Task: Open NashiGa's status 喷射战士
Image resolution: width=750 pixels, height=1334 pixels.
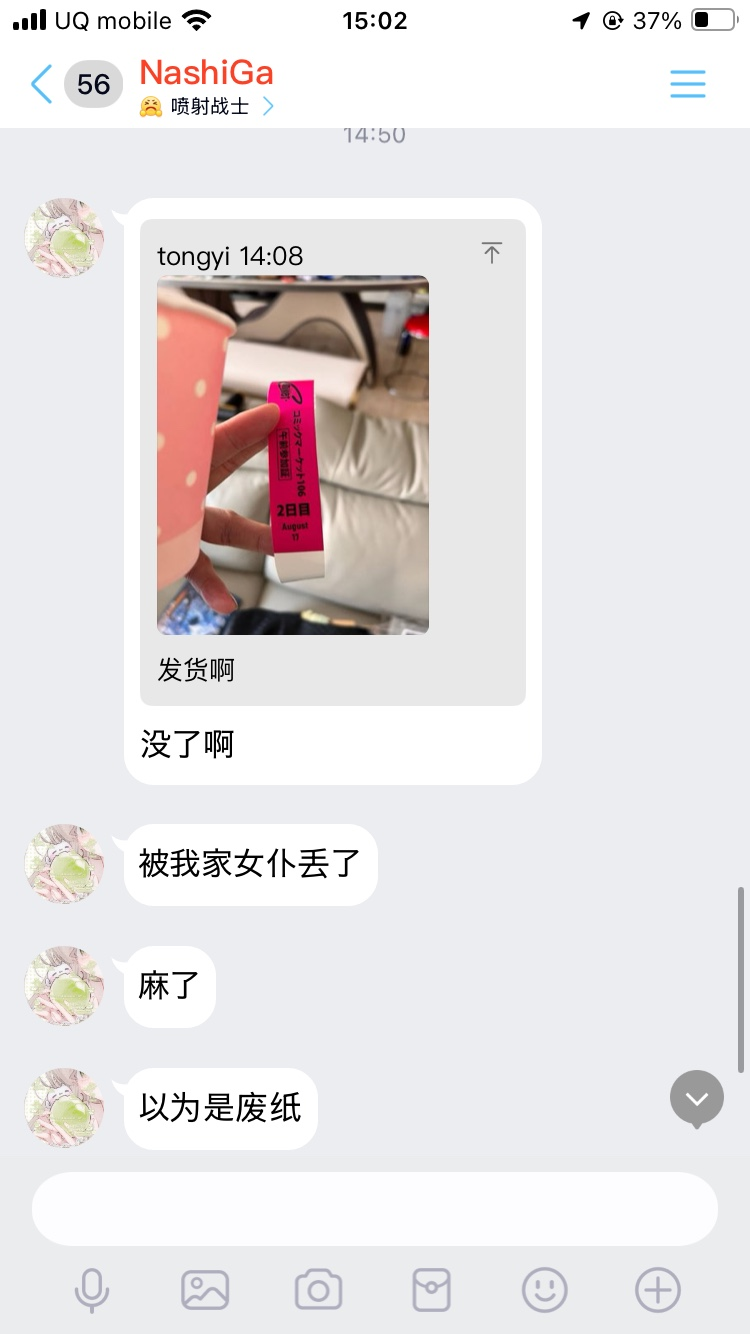Action: [x=208, y=107]
